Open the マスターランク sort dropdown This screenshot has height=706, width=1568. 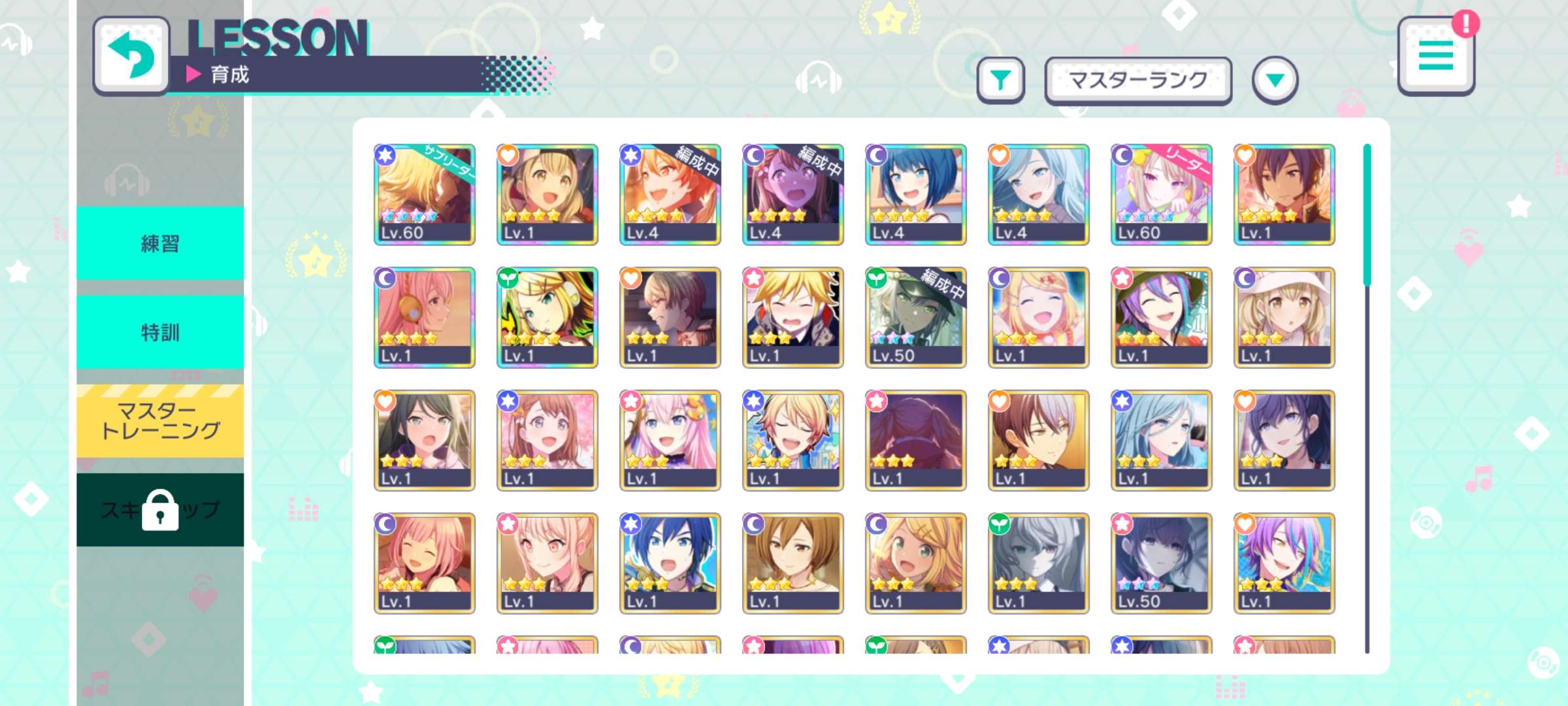tap(1137, 80)
